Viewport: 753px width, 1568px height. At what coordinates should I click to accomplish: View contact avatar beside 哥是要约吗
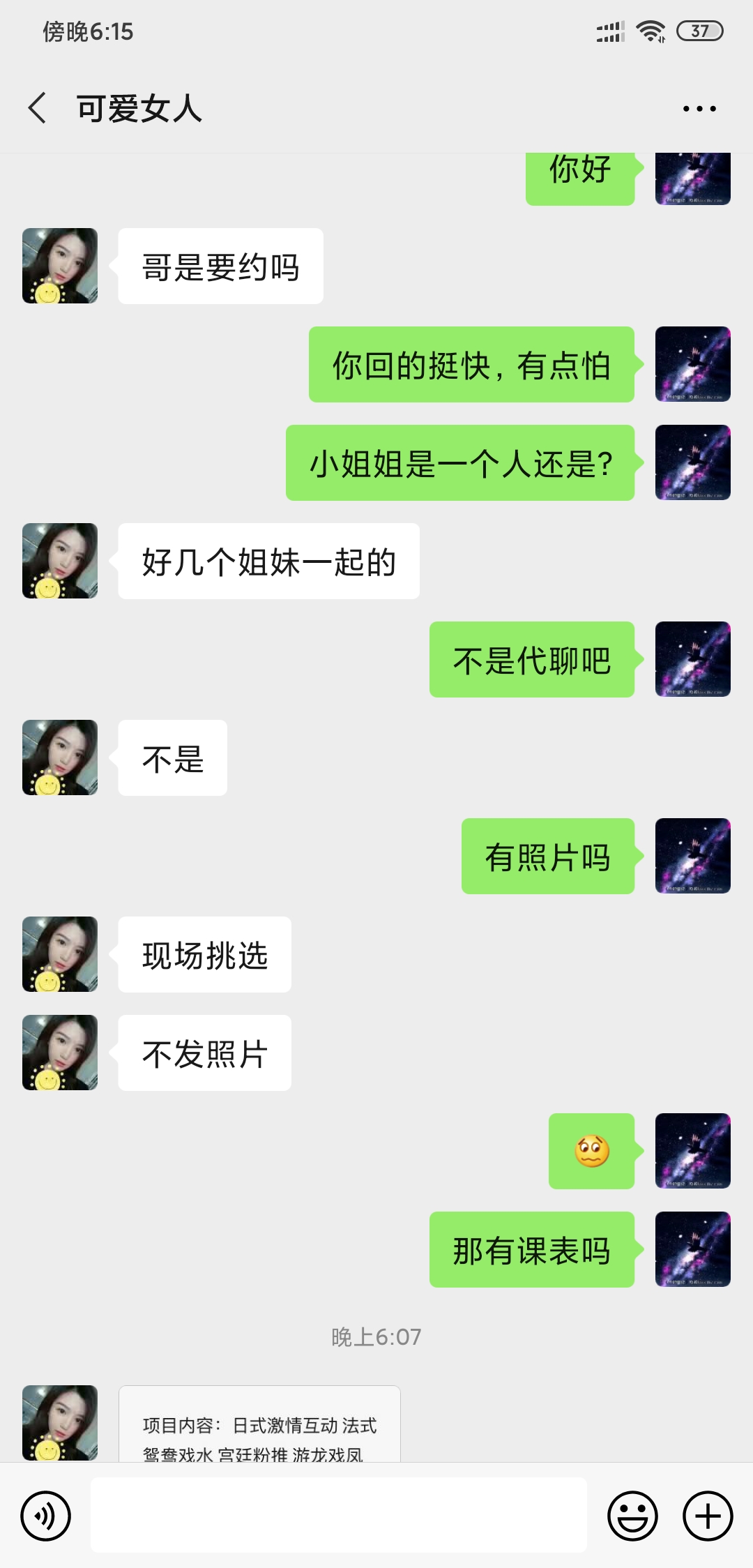pos(60,266)
